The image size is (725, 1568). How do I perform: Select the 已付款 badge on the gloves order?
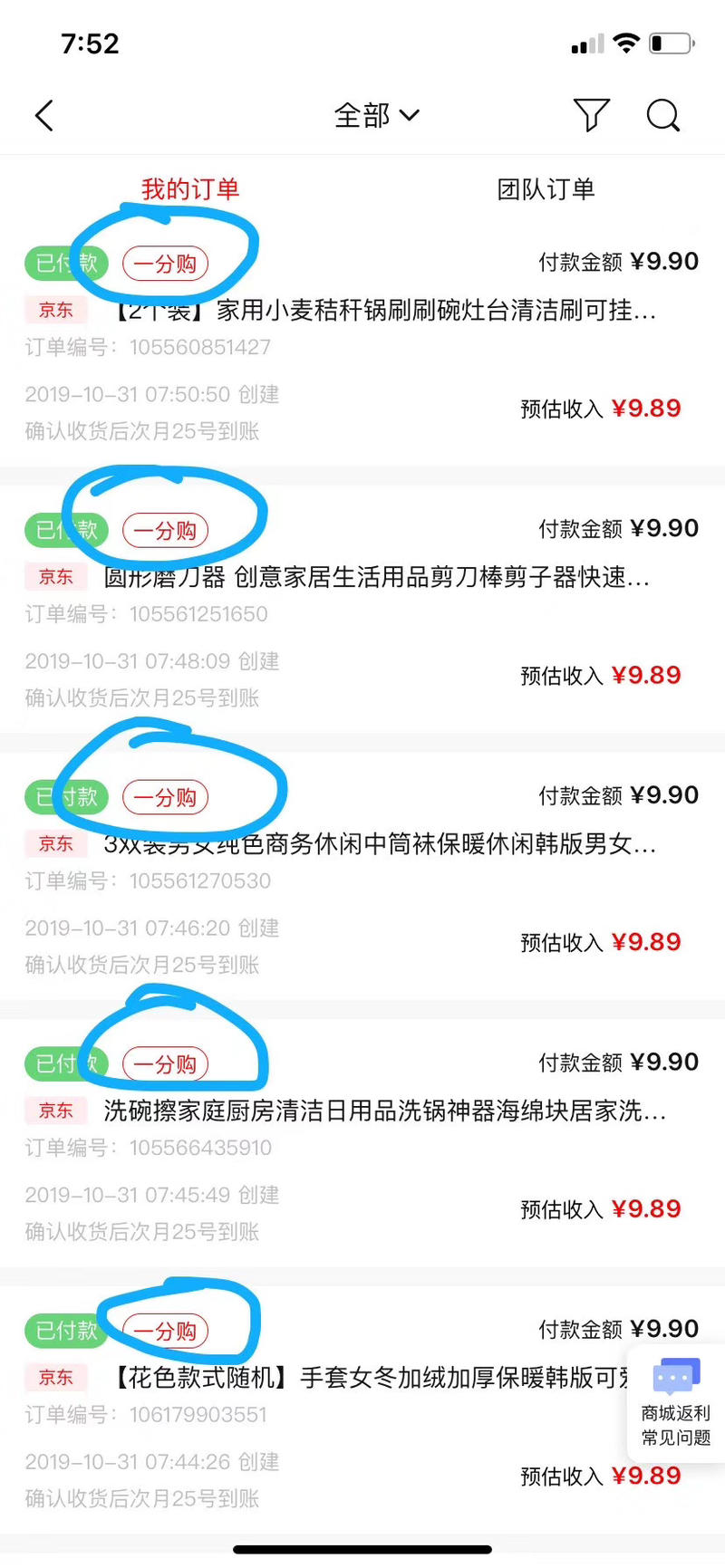65,1331
